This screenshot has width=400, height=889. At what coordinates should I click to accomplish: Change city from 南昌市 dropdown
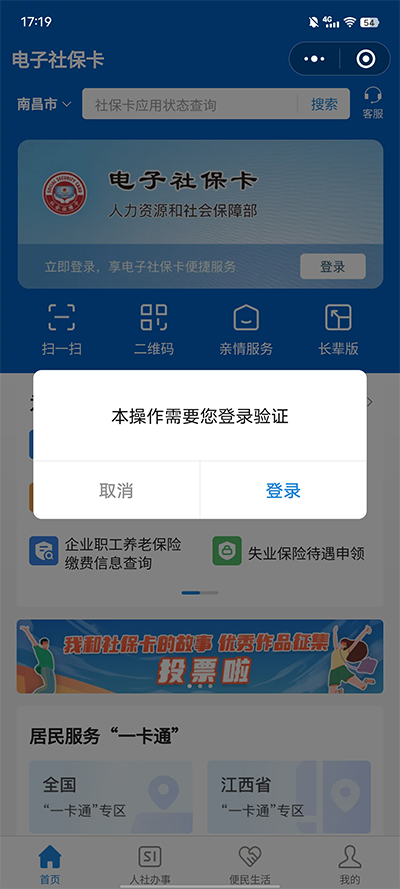tap(44, 104)
